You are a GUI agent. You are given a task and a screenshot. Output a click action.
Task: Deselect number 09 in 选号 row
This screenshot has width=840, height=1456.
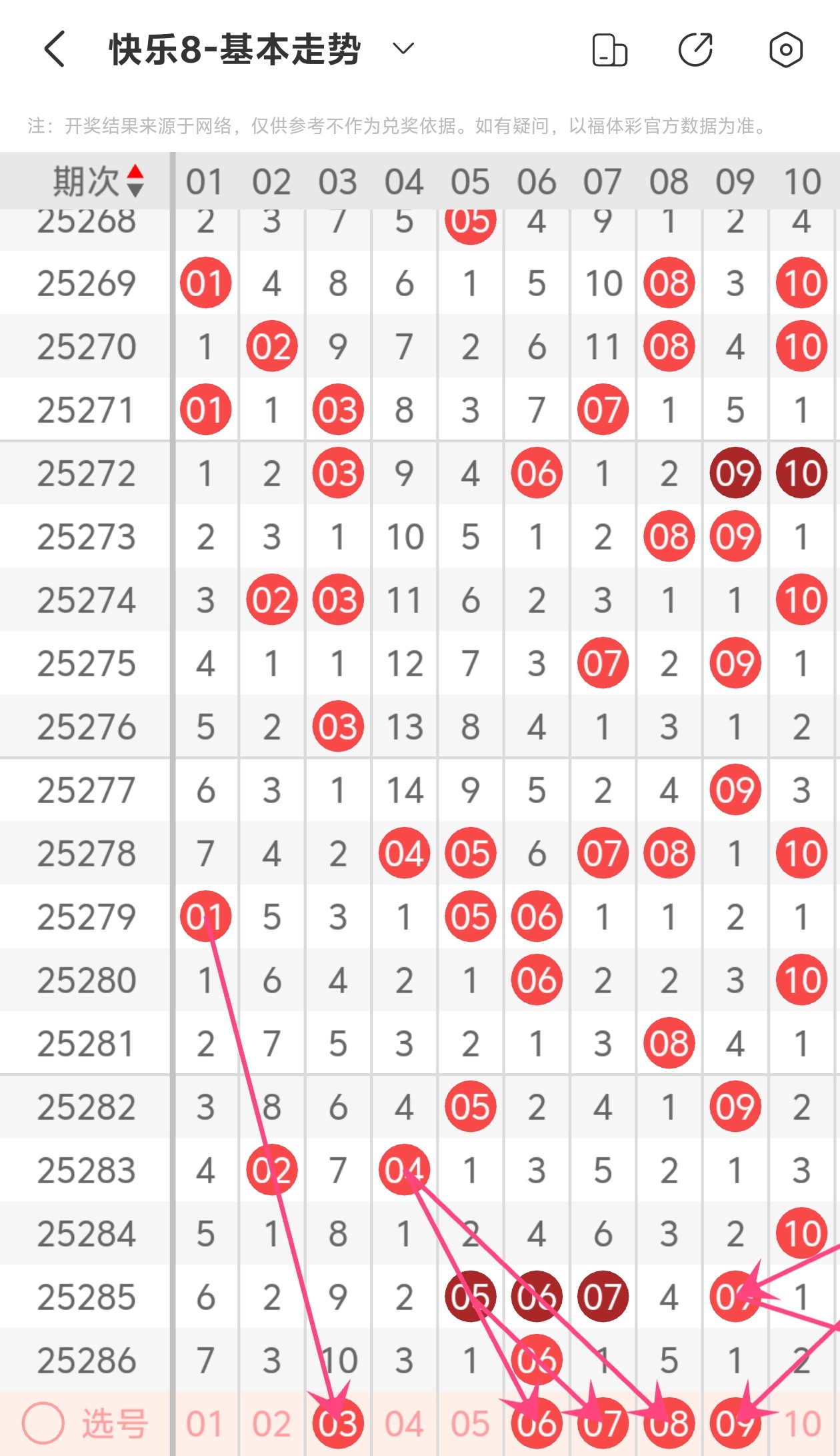tap(735, 1424)
